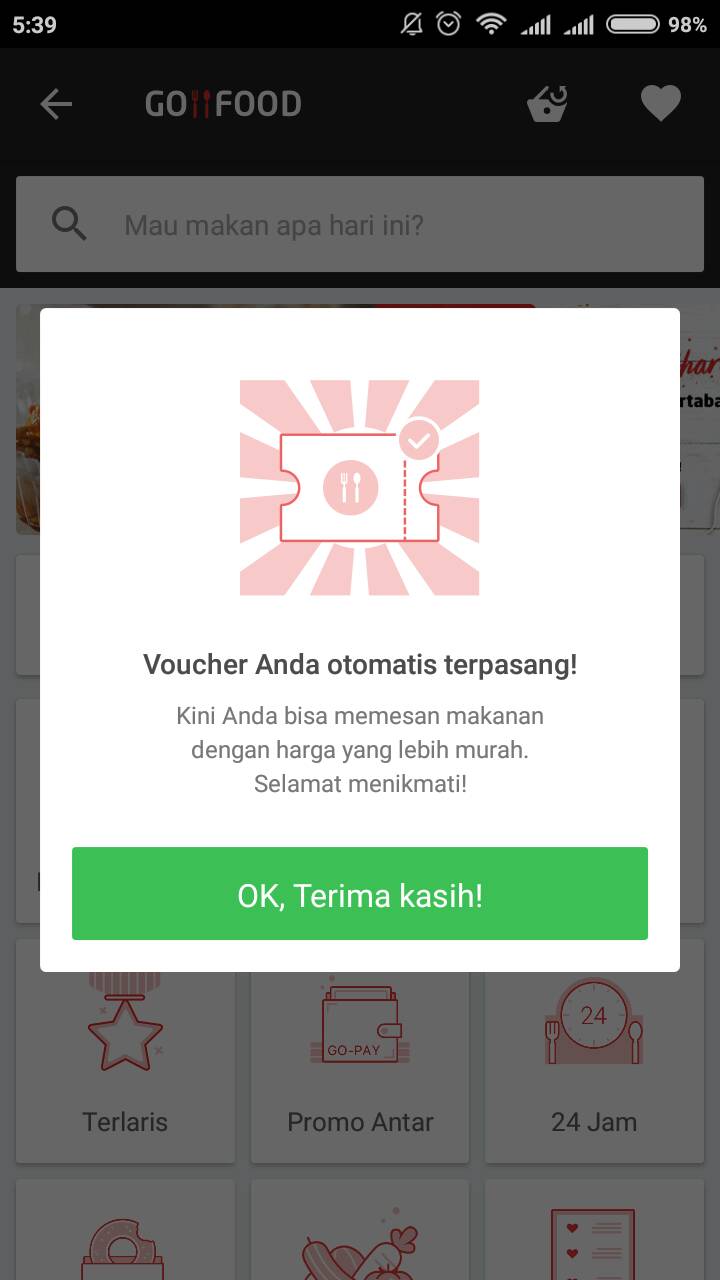Open favorites heart icon
This screenshot has height=1280, width=720.
660,104
